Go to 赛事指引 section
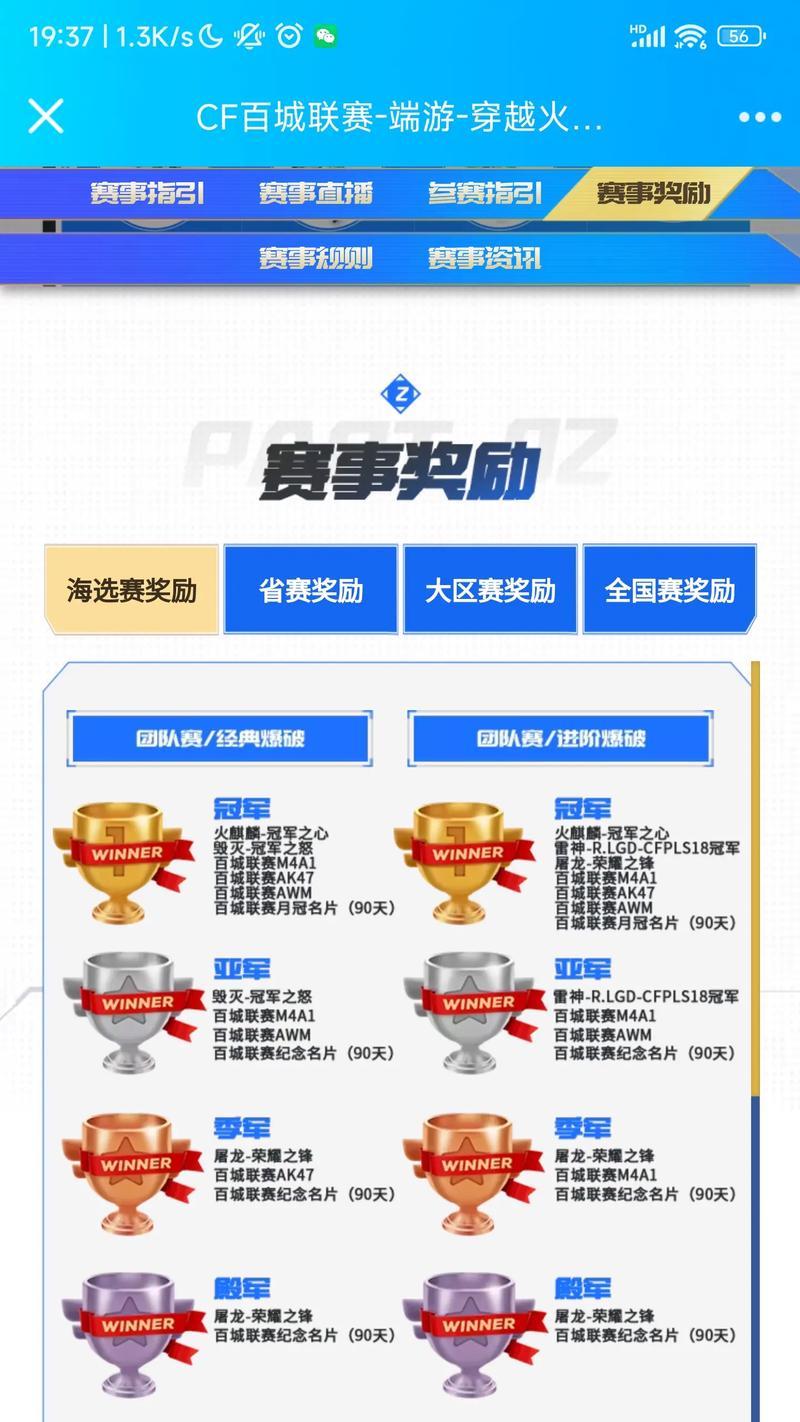This screenshot has height=1422, width=800. pyautogui.click(x=147, y=193)
